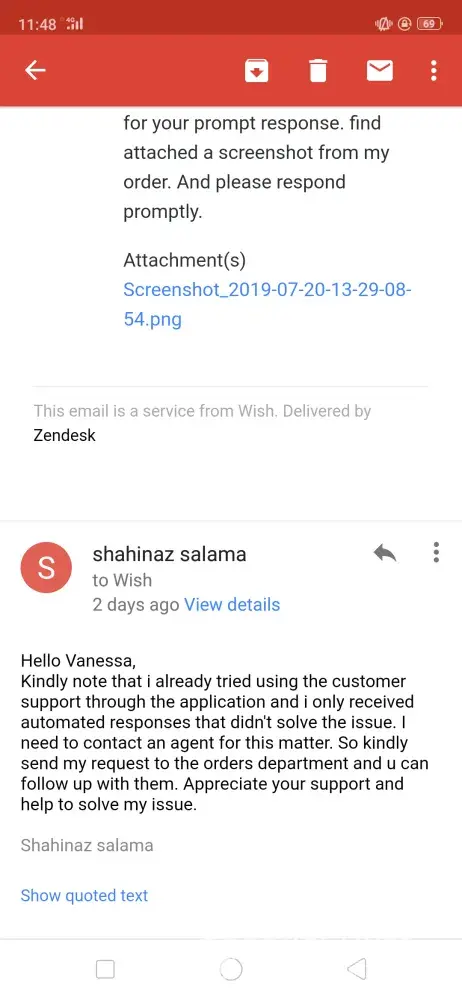Open recent apps from navigation bar
462x1000 pixels.
pos(105,969)
